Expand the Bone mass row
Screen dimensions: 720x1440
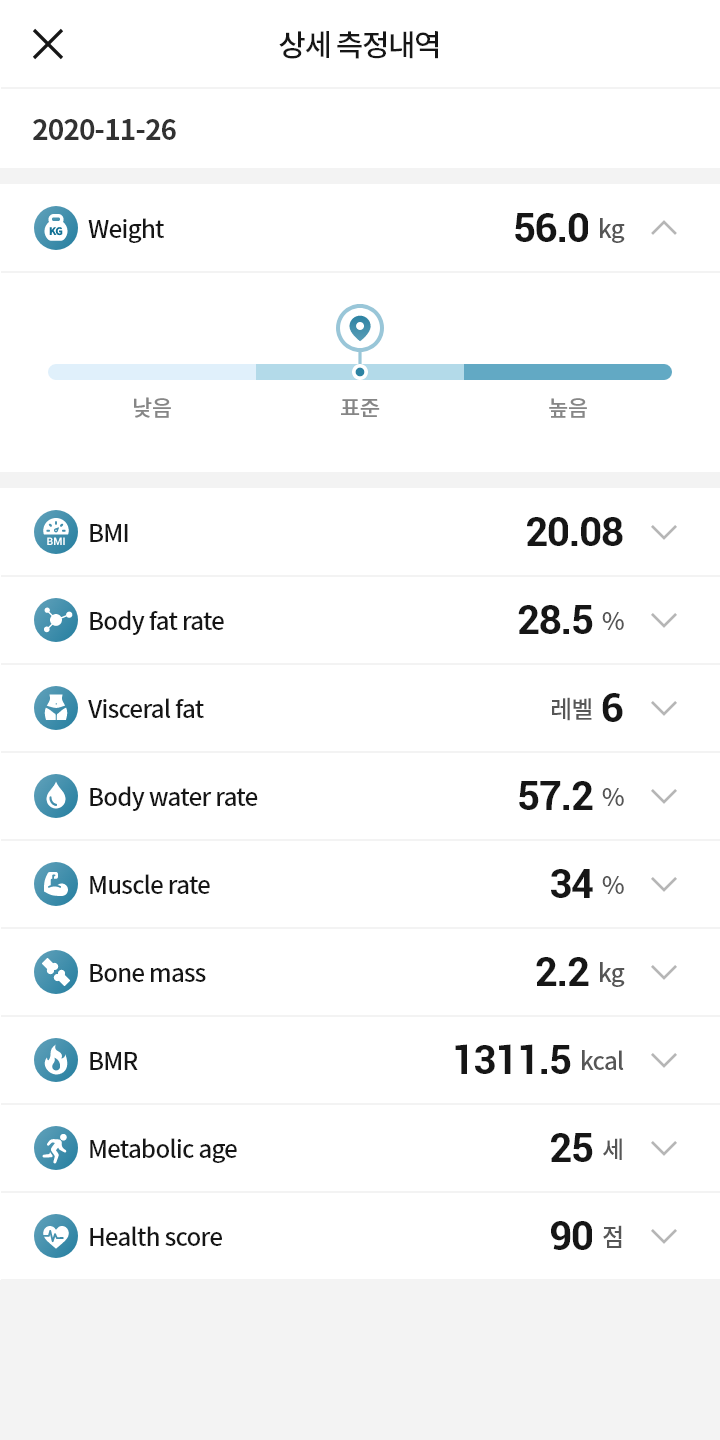click(663, 972)
